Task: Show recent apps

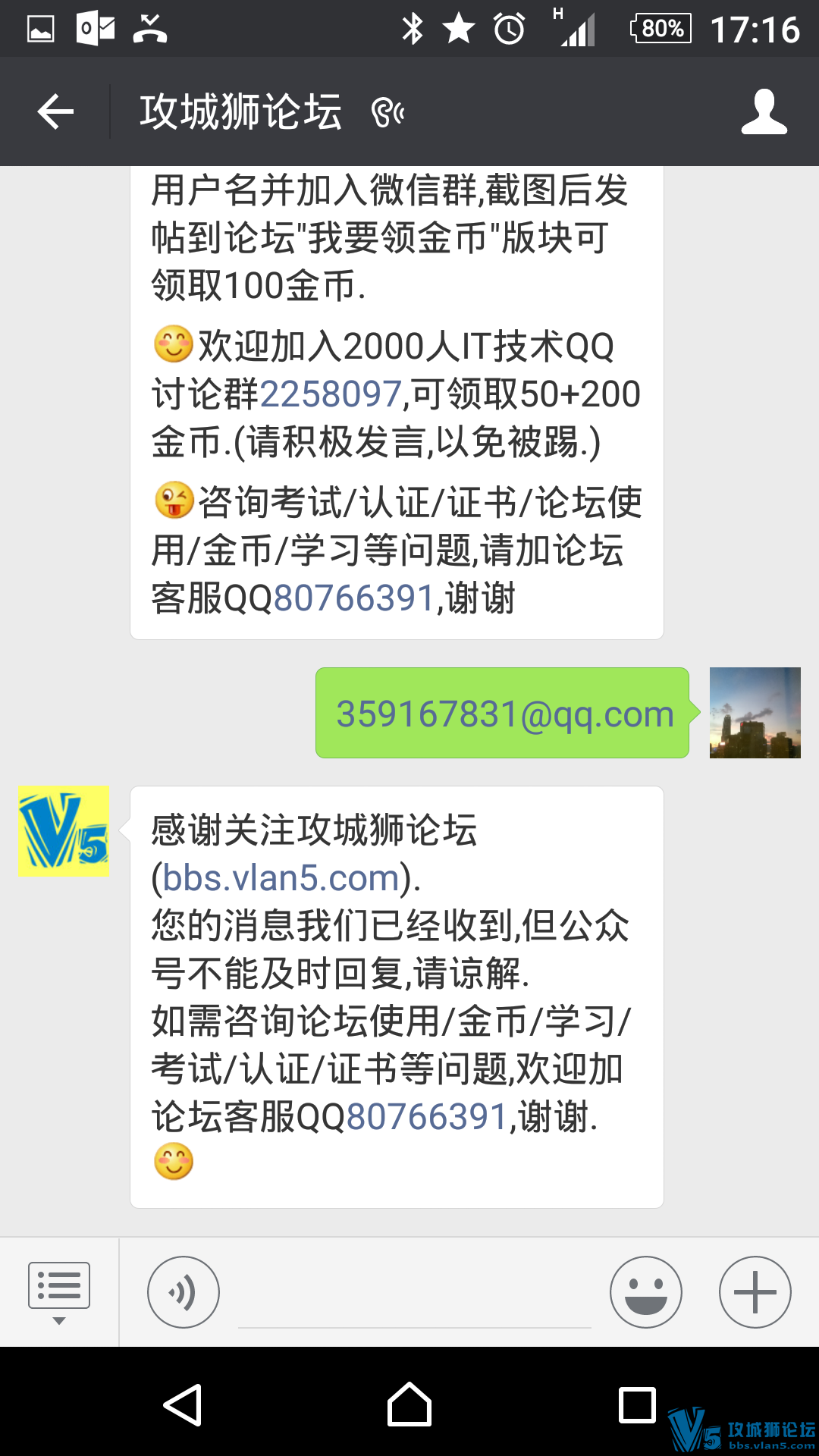Action: tap(637, 1405)
